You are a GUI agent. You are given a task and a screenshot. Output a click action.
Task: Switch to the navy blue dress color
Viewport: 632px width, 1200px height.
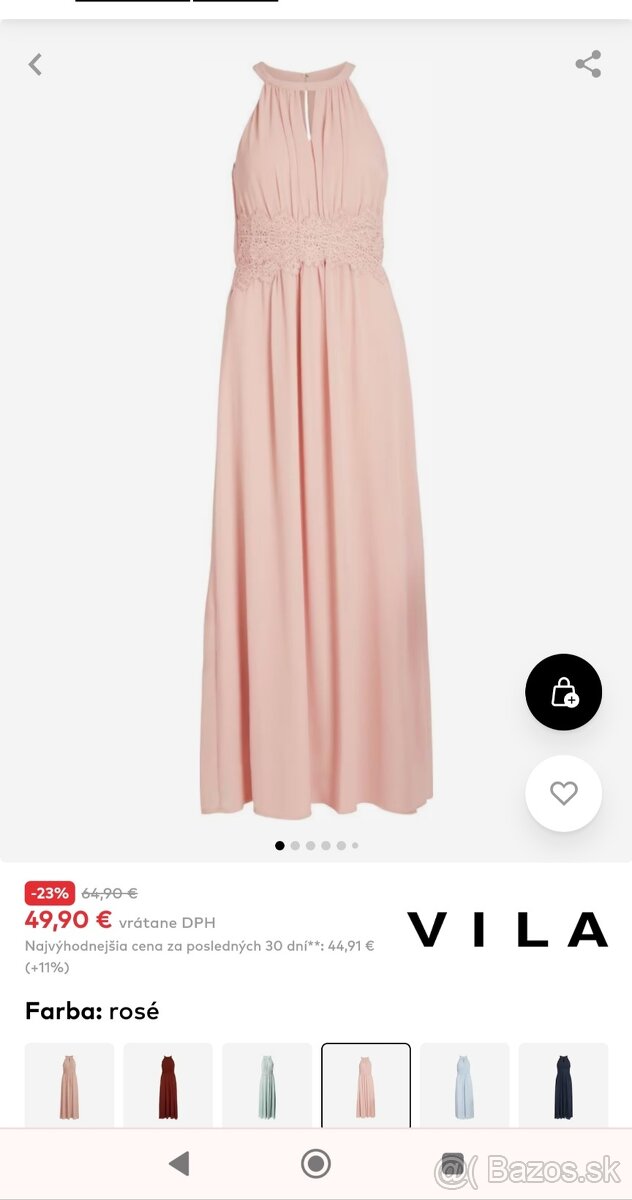tap(563, 1085)
